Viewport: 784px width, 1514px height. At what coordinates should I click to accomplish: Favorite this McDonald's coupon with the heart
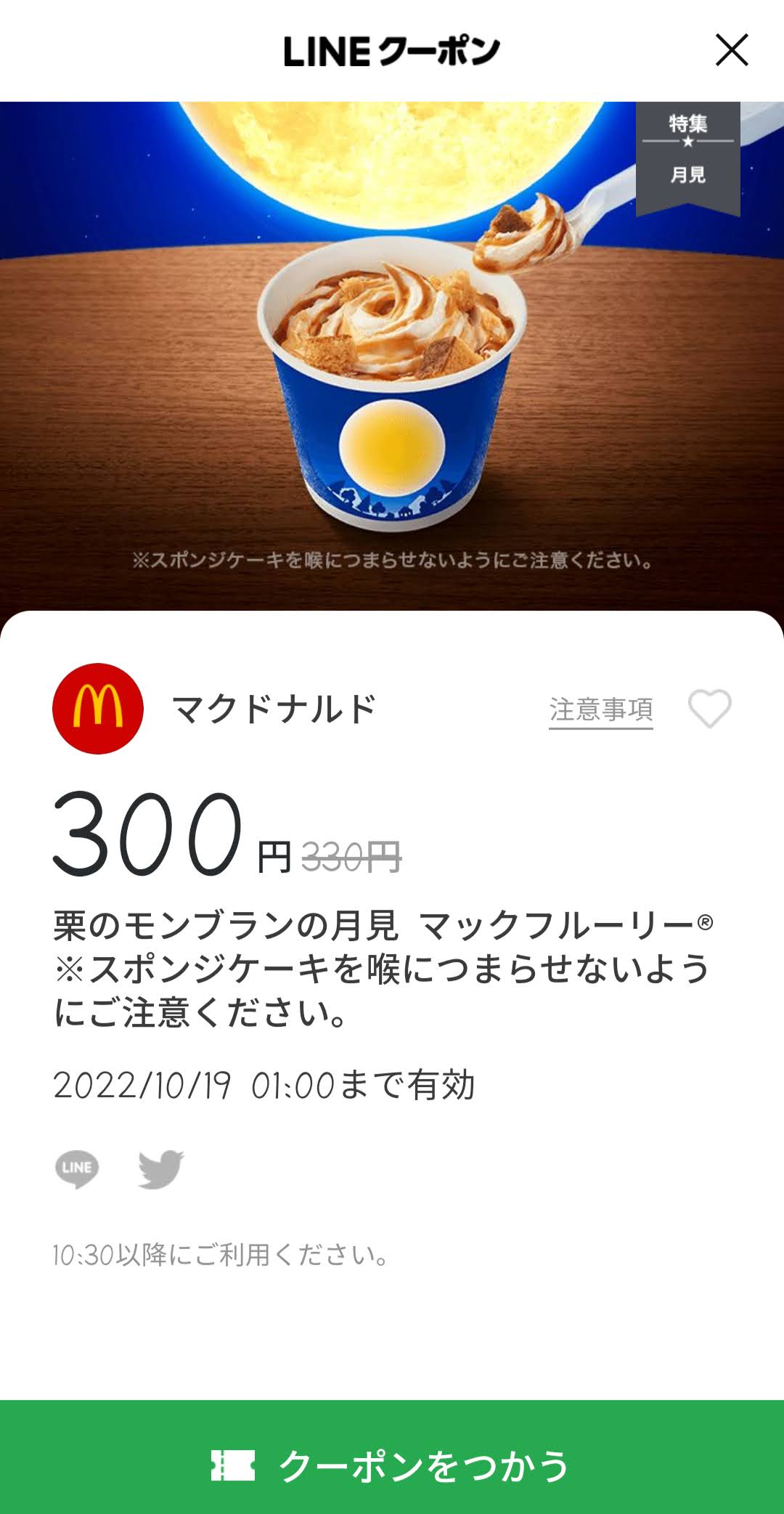[709, 708]
